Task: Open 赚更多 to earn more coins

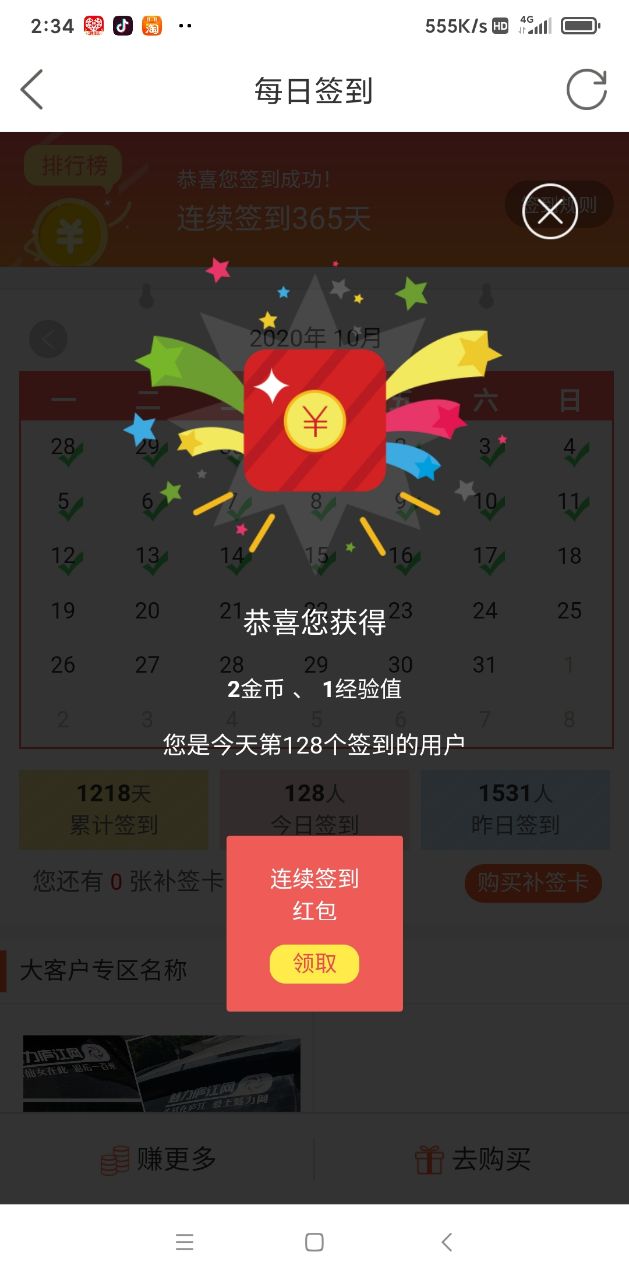Action: [158, 1160]
